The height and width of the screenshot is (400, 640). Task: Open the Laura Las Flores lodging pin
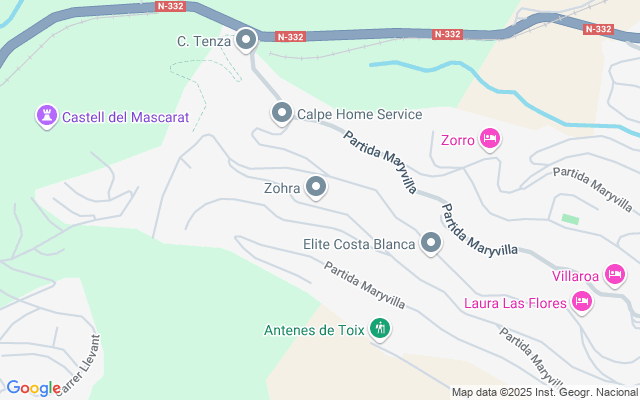(x=582, y=301)
